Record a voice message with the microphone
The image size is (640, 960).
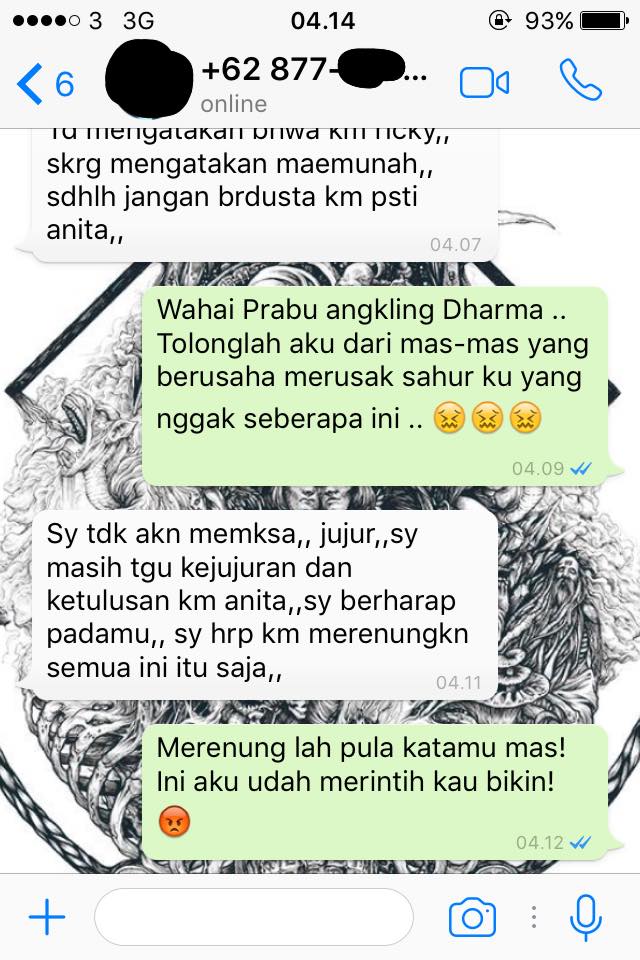coord(584,917)
